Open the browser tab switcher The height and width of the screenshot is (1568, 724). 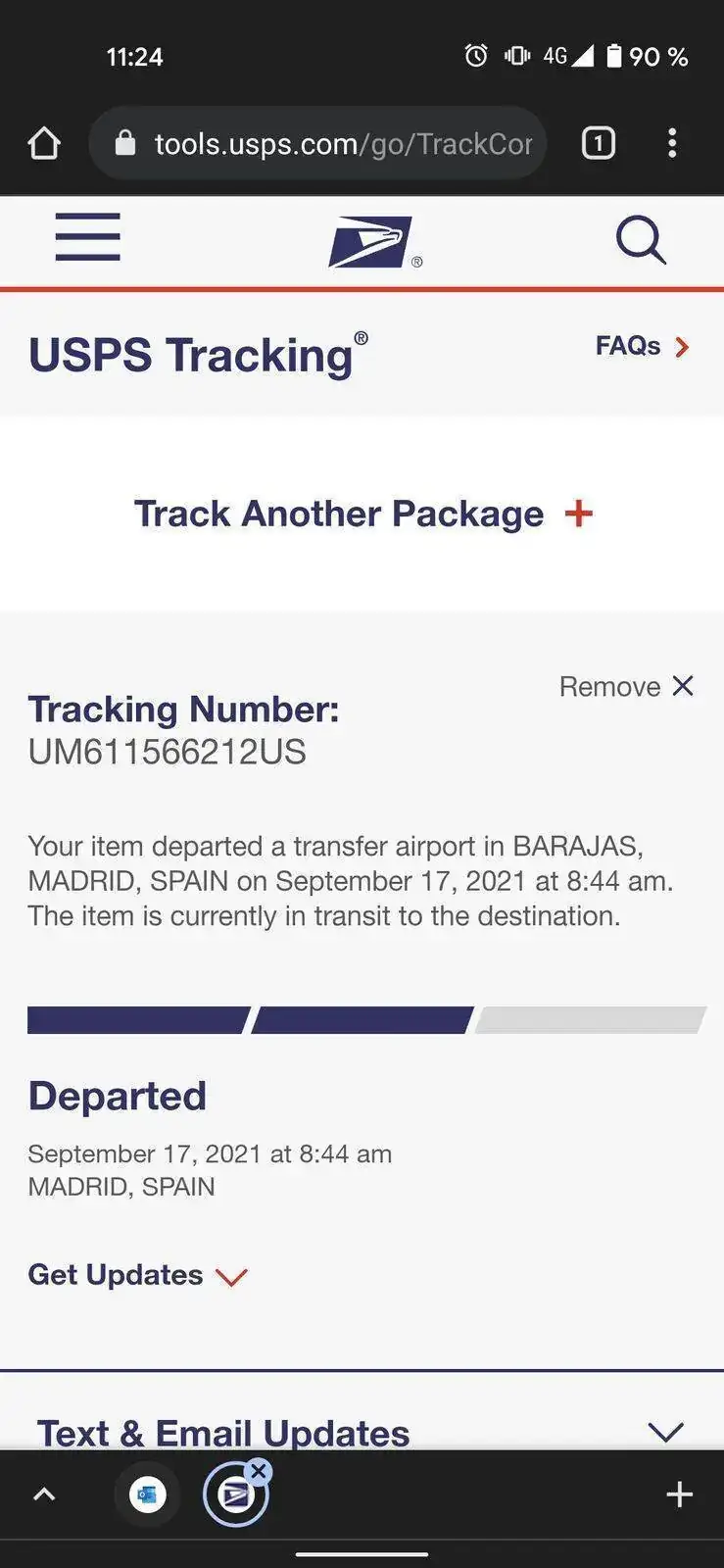599,144
